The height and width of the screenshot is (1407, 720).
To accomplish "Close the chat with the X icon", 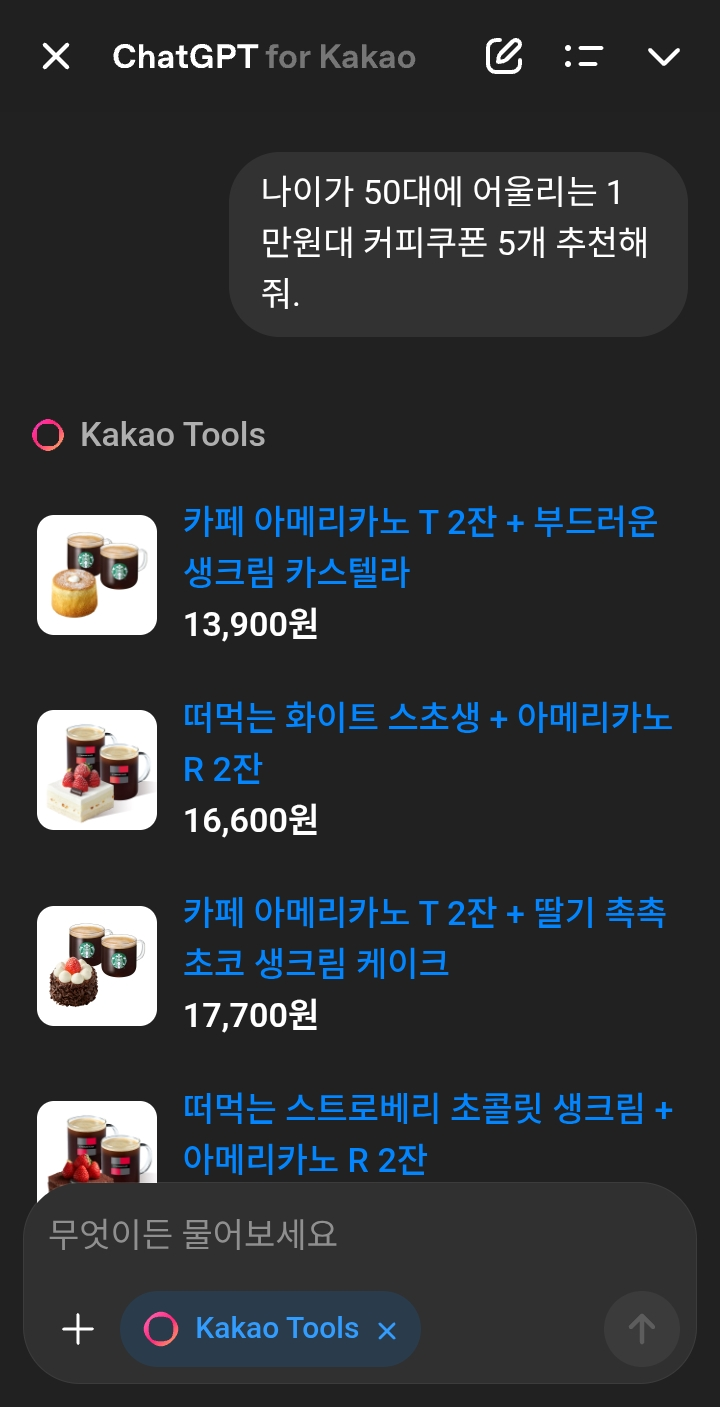I will (55, 56).
